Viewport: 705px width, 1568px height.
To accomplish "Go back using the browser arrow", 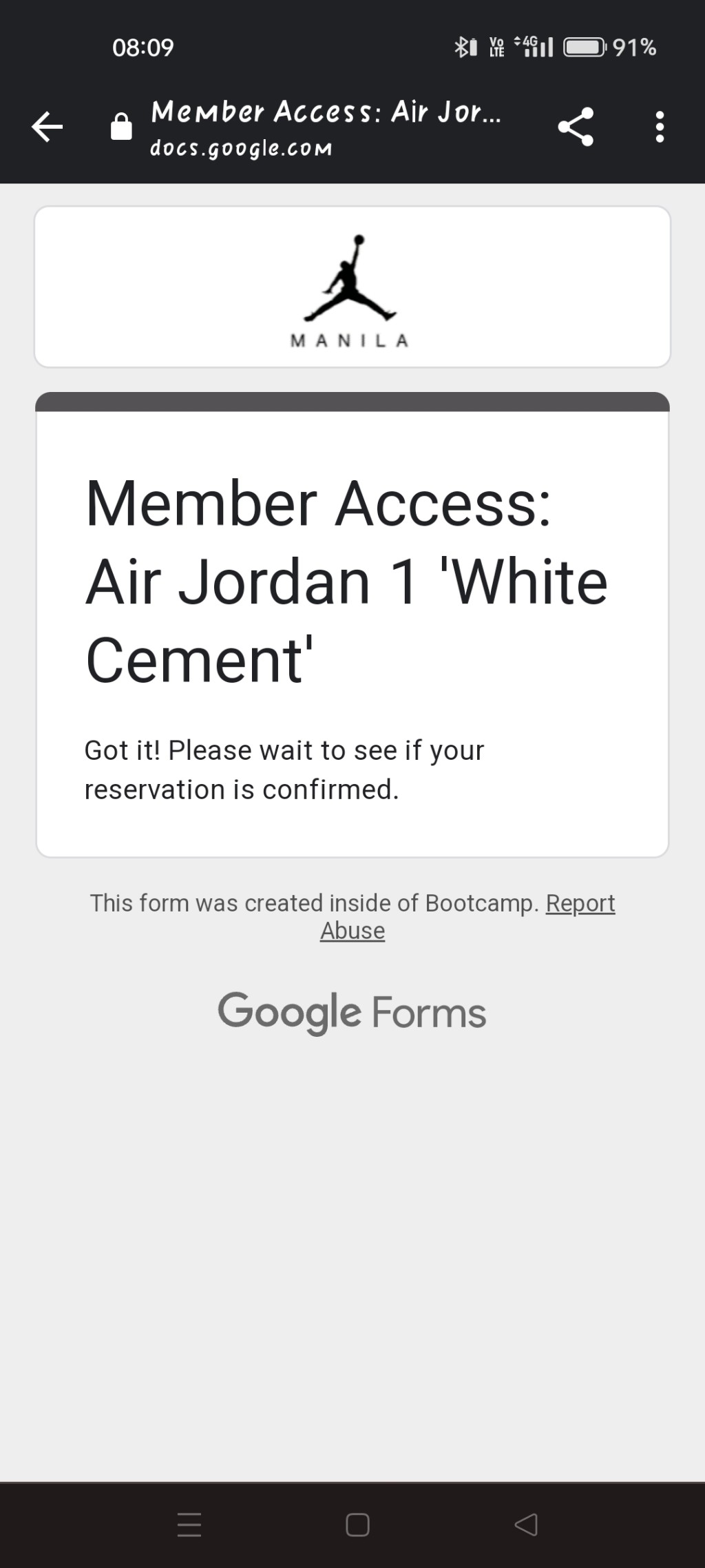I will 47,127.
